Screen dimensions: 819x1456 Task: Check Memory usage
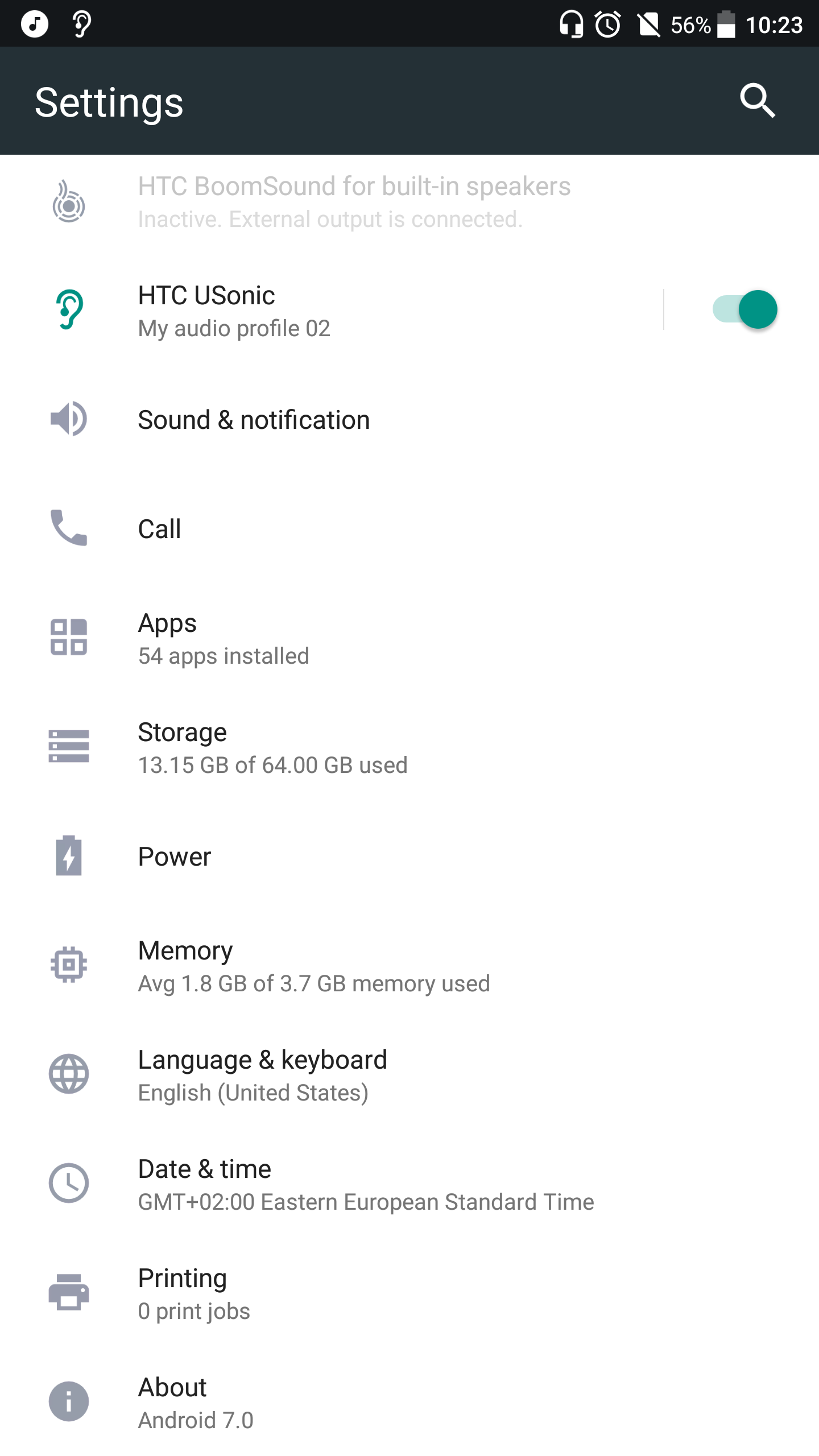coord(409,965)
